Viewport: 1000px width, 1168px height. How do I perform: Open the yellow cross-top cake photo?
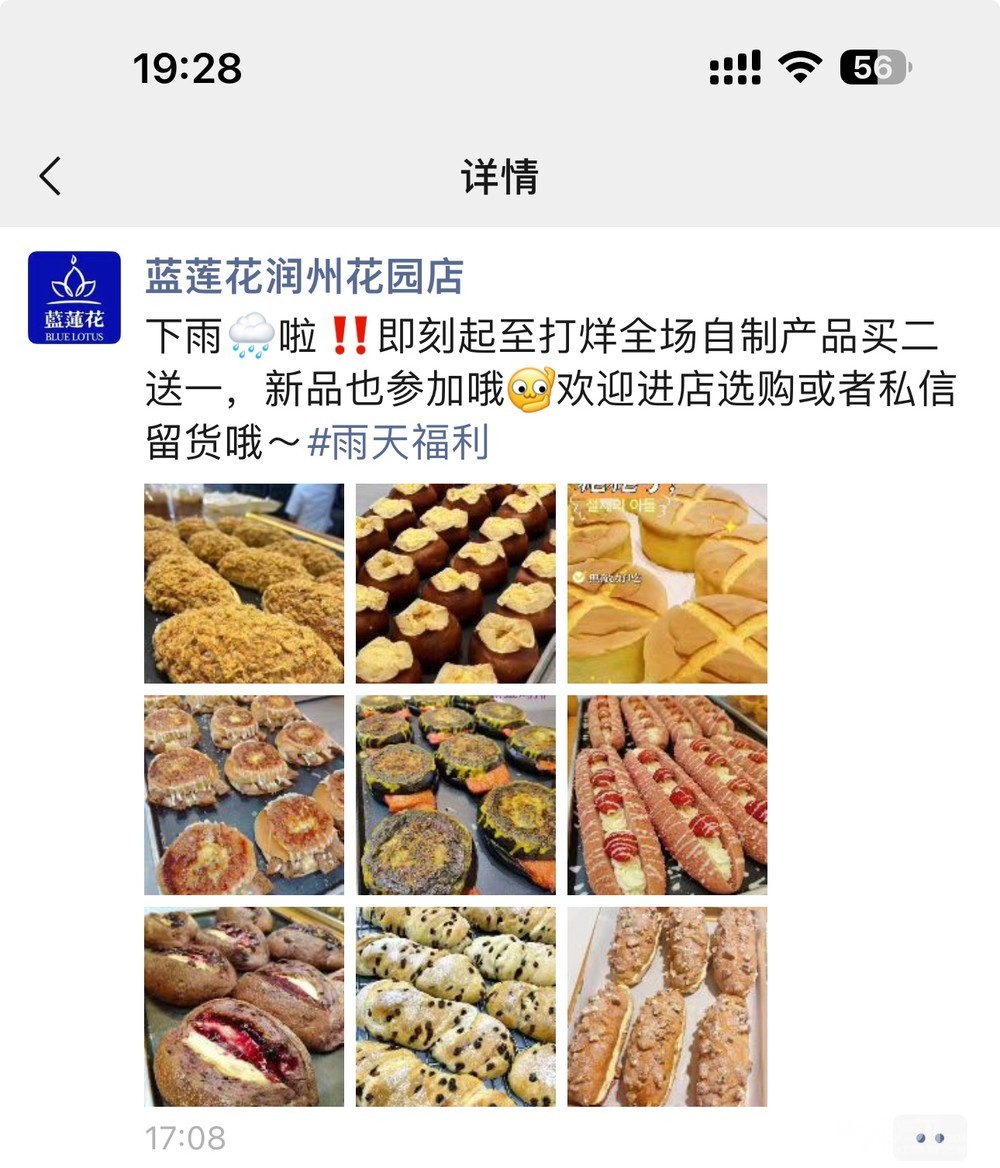click(x=667, y=584)
